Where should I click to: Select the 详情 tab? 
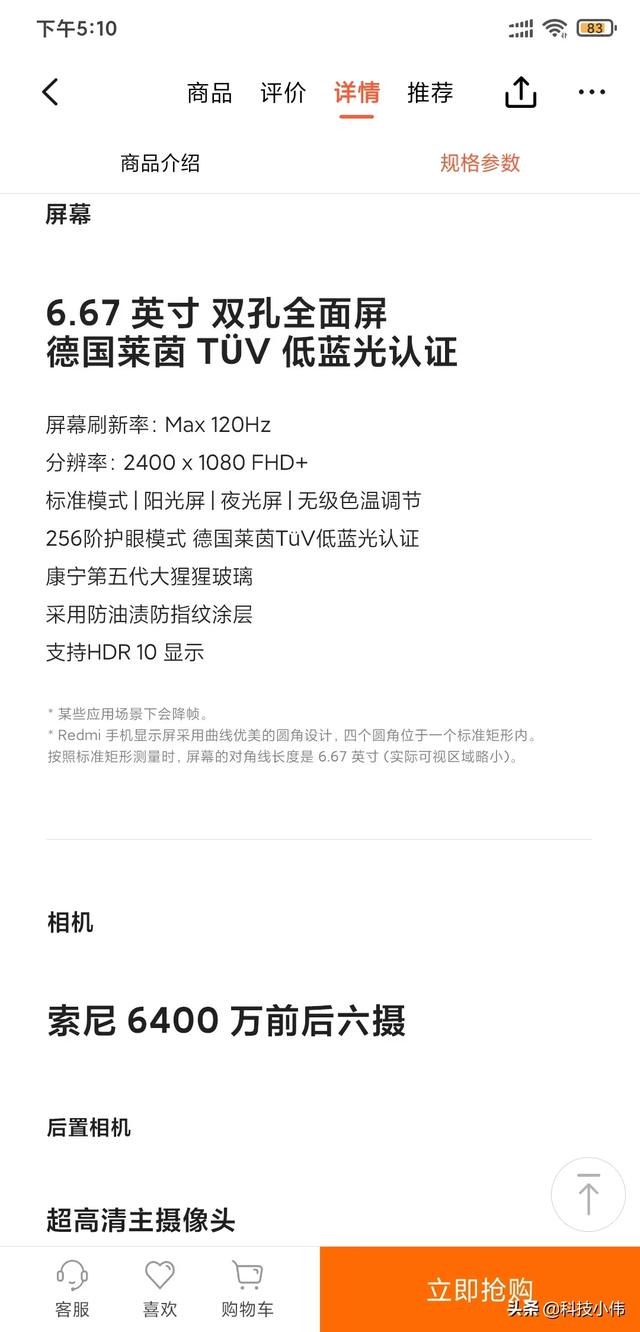pos(356,93)
